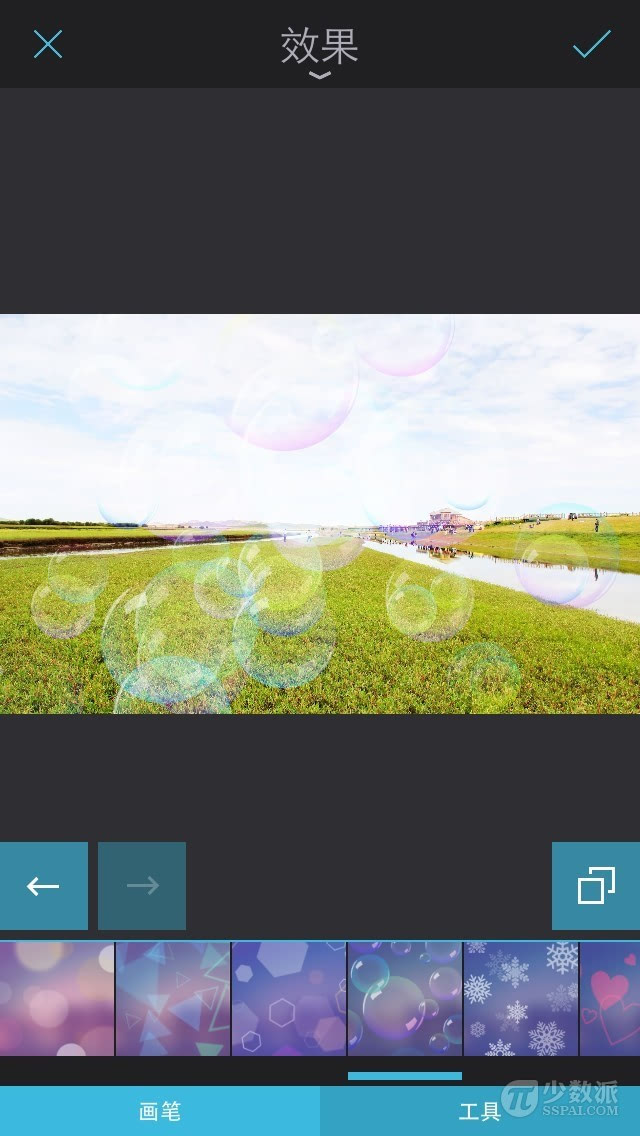Apply the hexagon pattern effect

coord(289,998)
